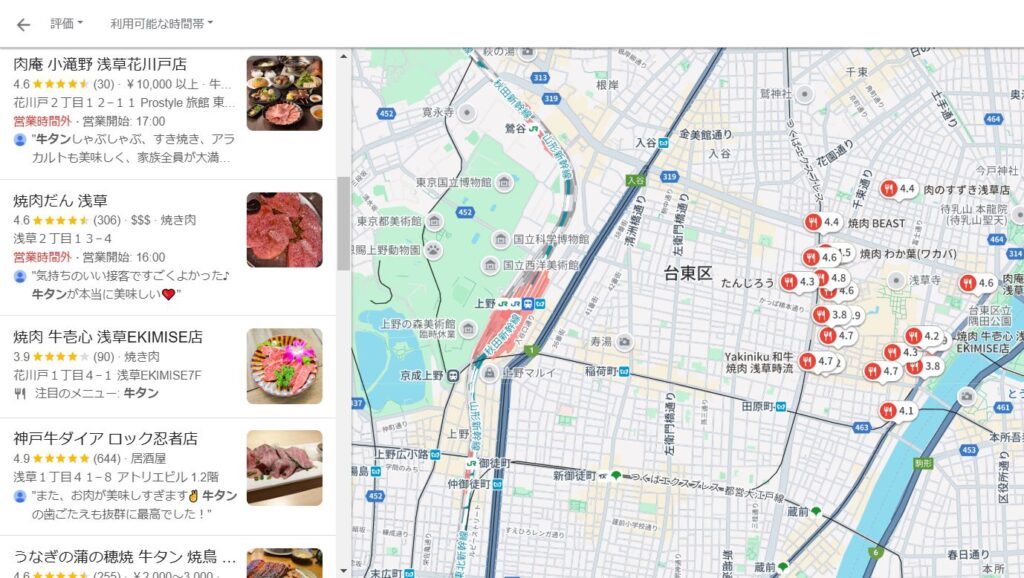
Task: Open the 評価 rating filter dropdown
Action: tap(67, 23)
